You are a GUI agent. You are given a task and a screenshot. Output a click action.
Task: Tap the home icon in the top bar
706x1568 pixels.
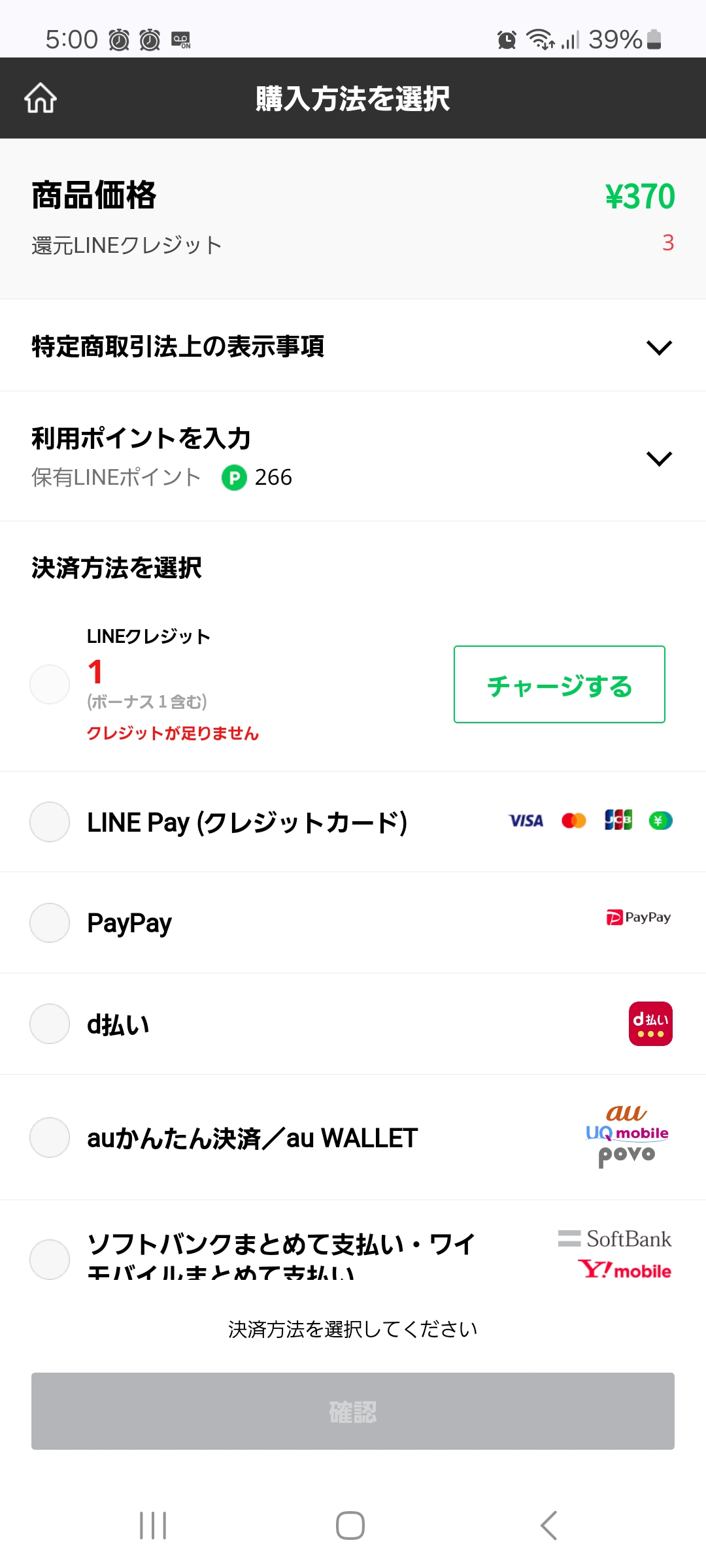41,98
